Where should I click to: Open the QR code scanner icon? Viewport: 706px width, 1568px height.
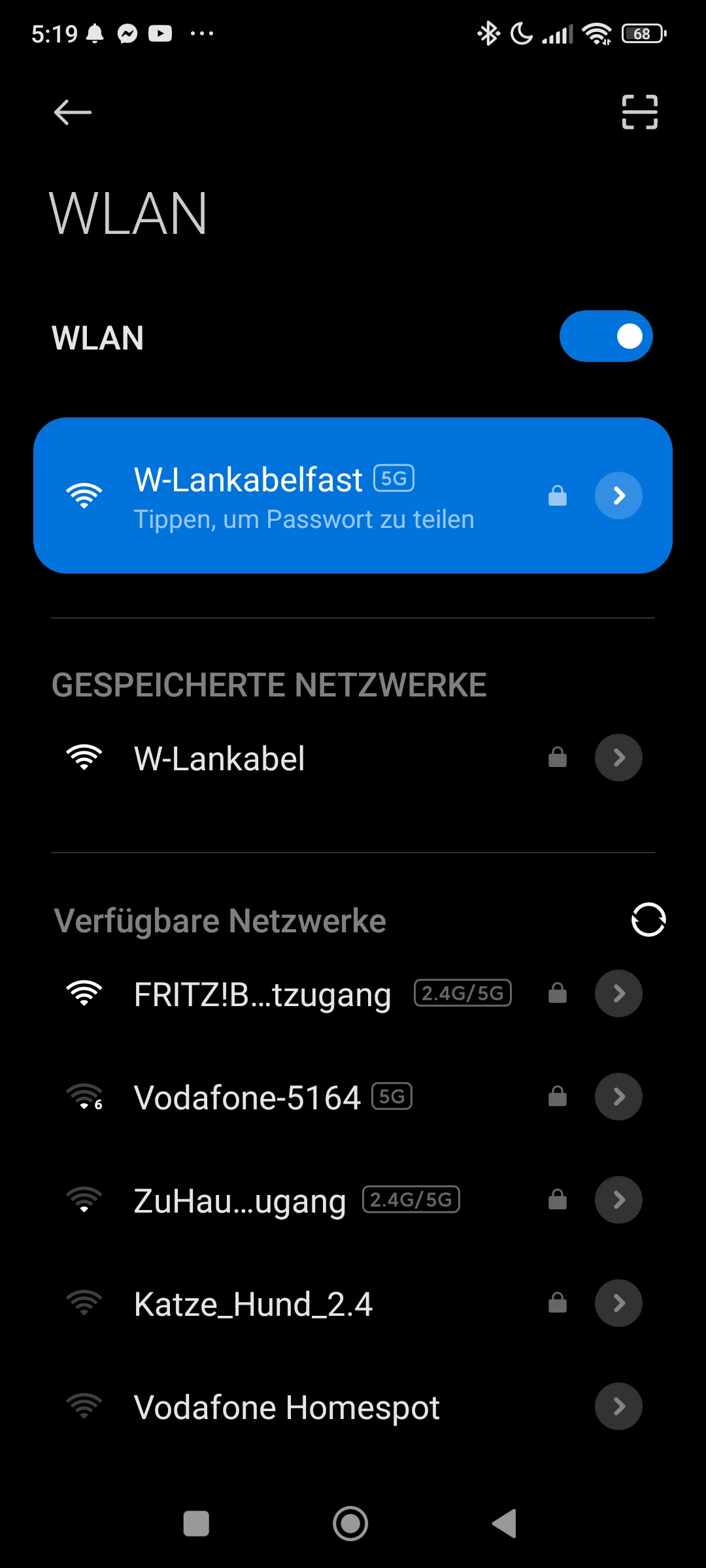click(639, 112)
